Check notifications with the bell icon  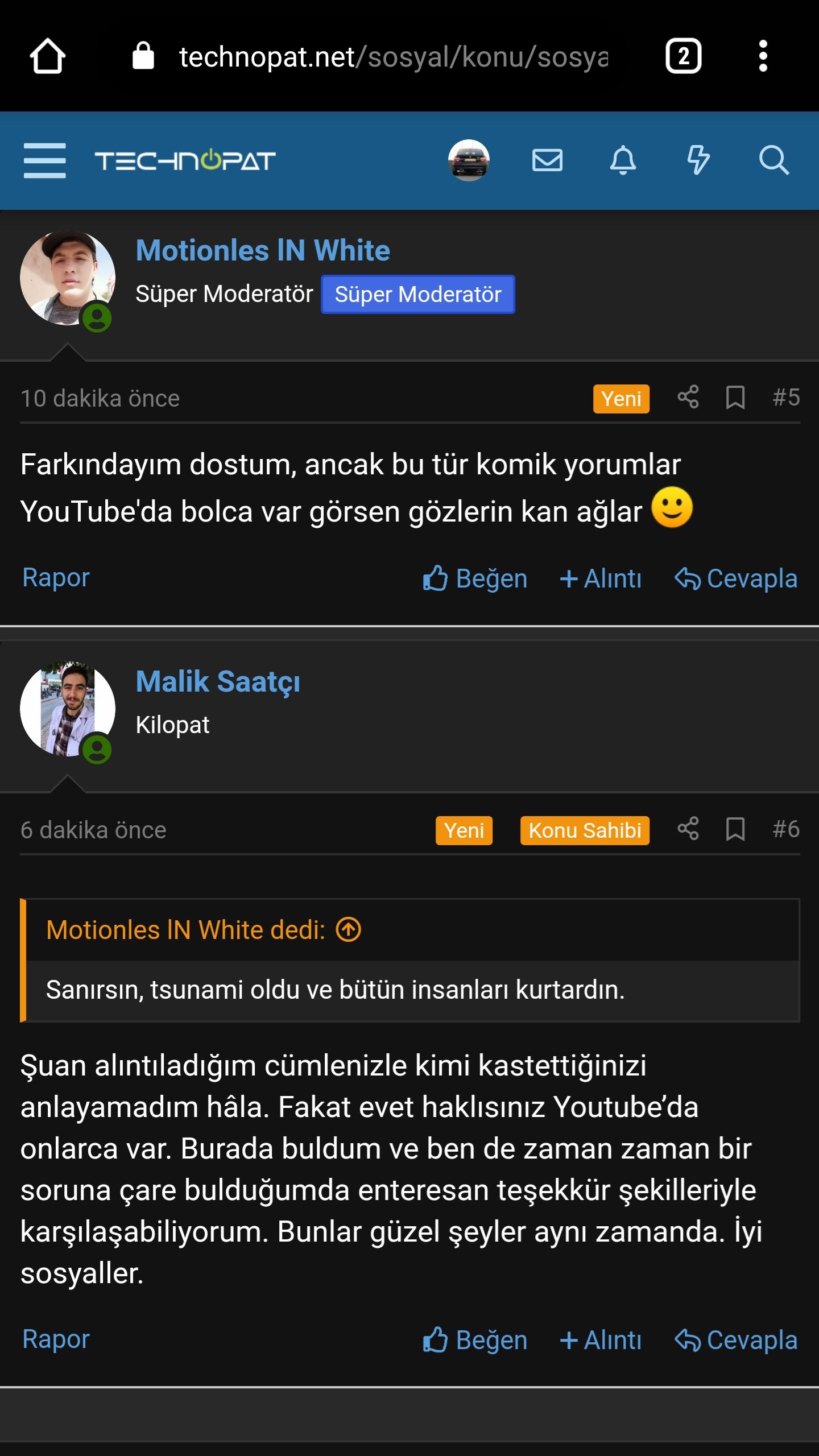623,161
